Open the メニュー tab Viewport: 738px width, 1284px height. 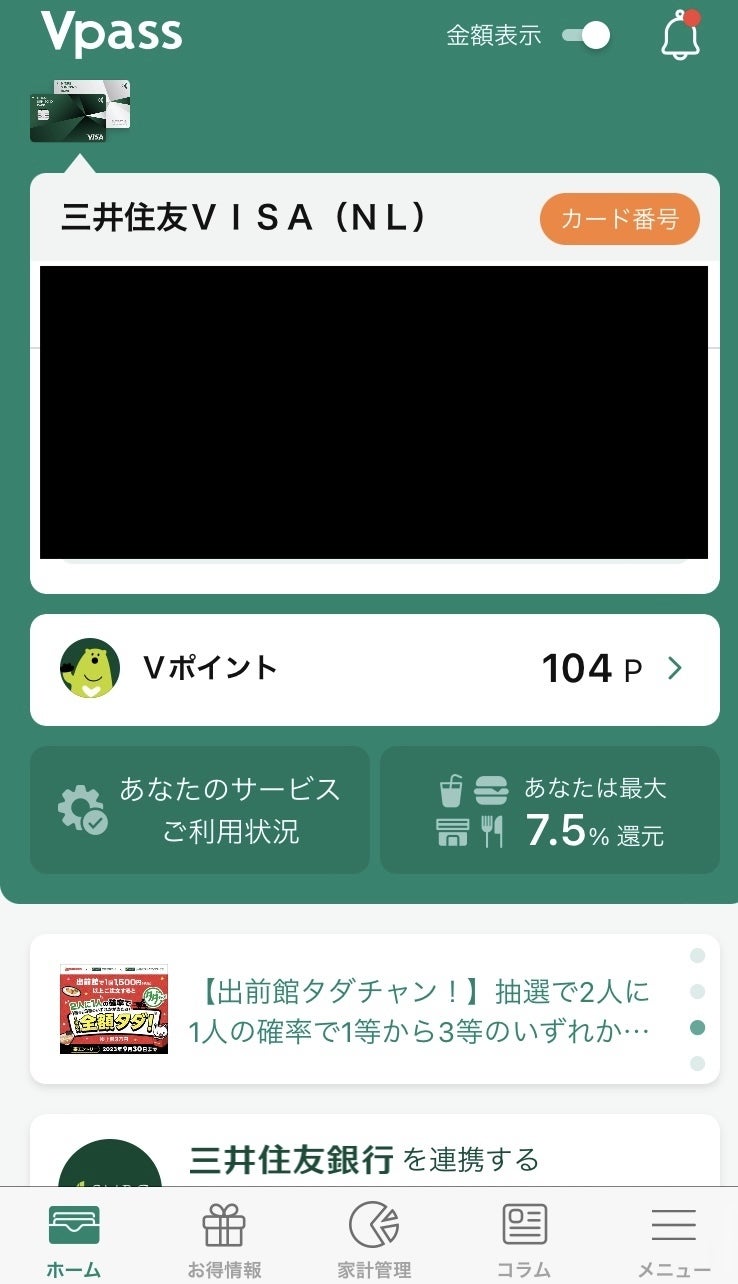(x=674, y=1241)
